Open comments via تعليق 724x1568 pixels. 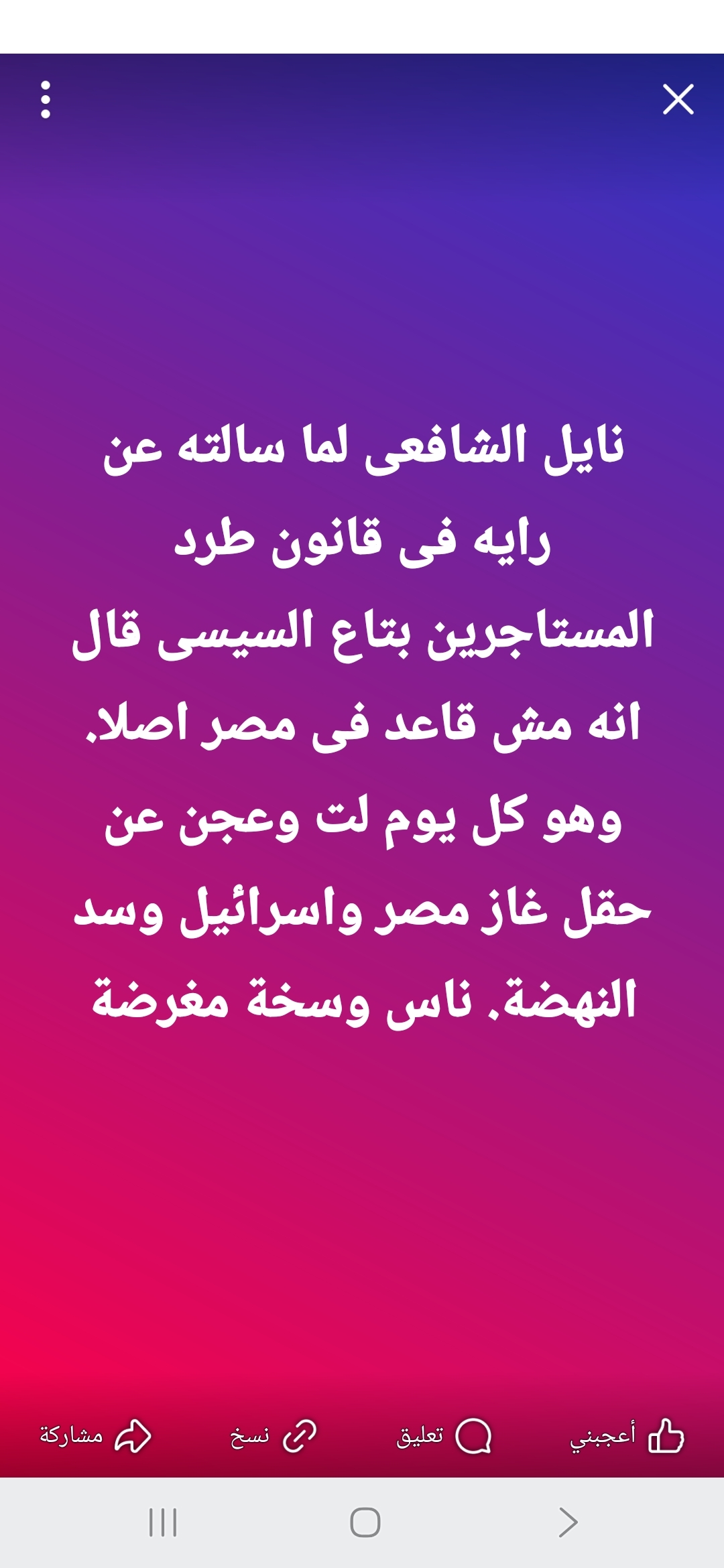click(444, 1436)
